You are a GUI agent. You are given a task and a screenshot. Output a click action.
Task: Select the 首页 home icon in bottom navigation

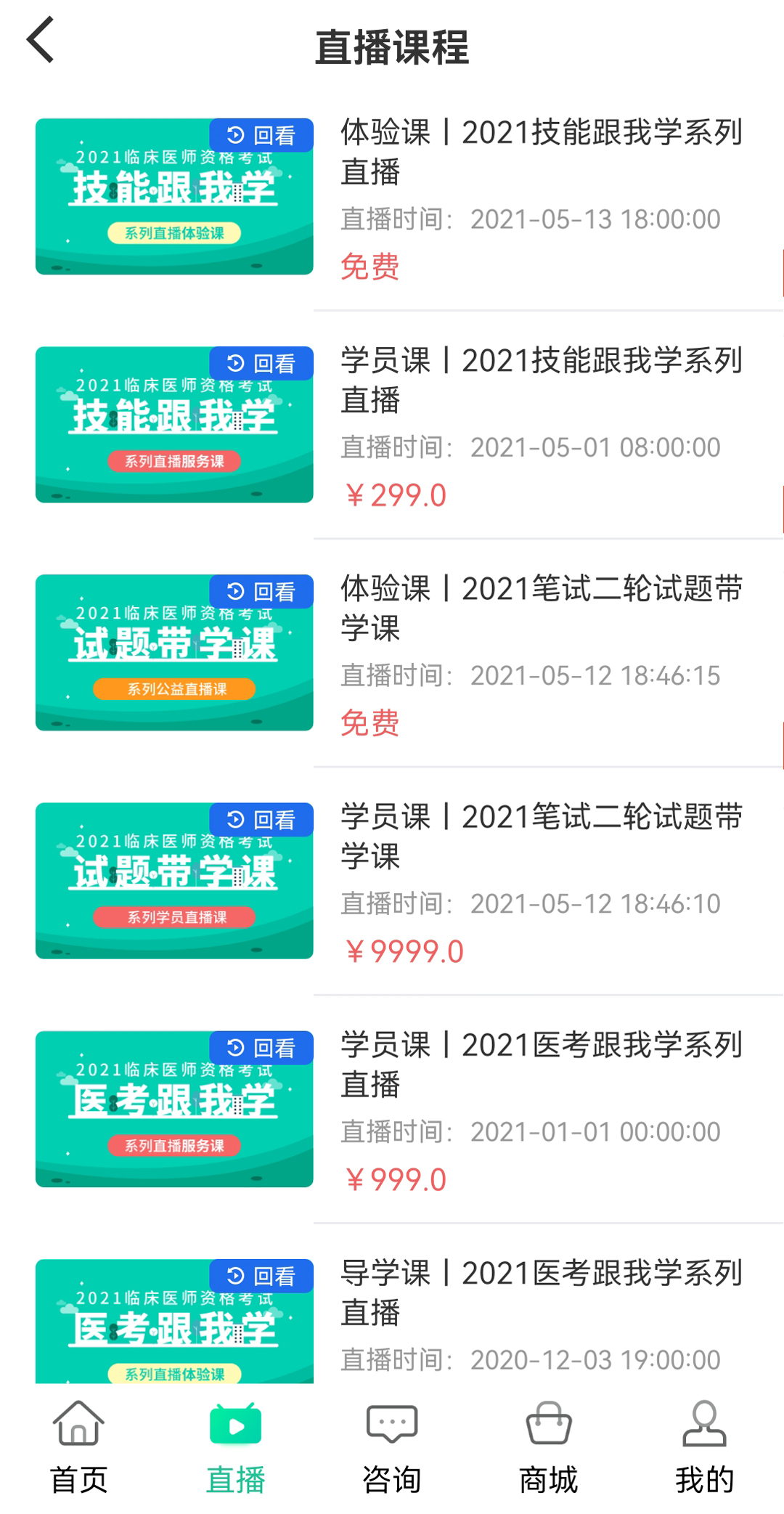coord(77,1425)
